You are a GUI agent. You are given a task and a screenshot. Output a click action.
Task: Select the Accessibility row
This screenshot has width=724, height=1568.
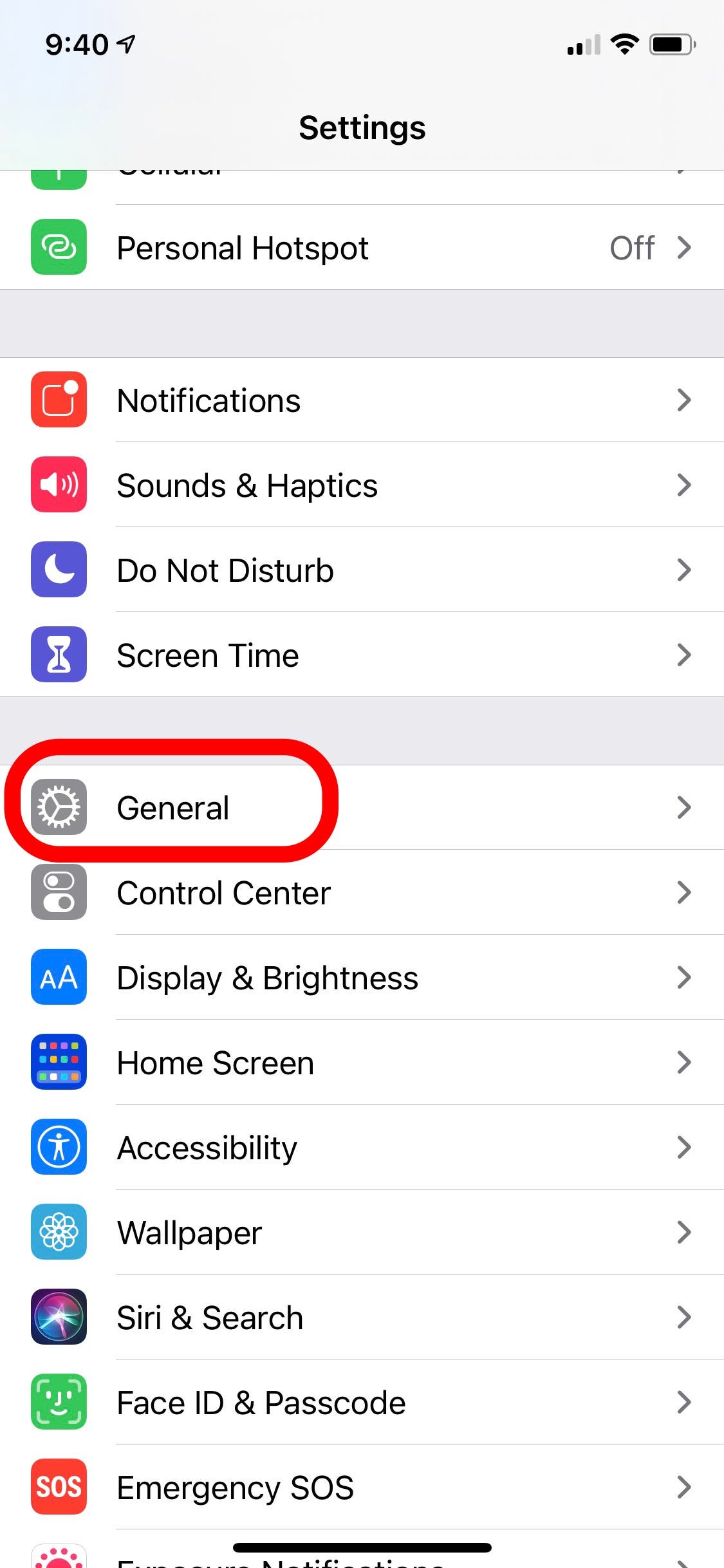[362, 1147]
